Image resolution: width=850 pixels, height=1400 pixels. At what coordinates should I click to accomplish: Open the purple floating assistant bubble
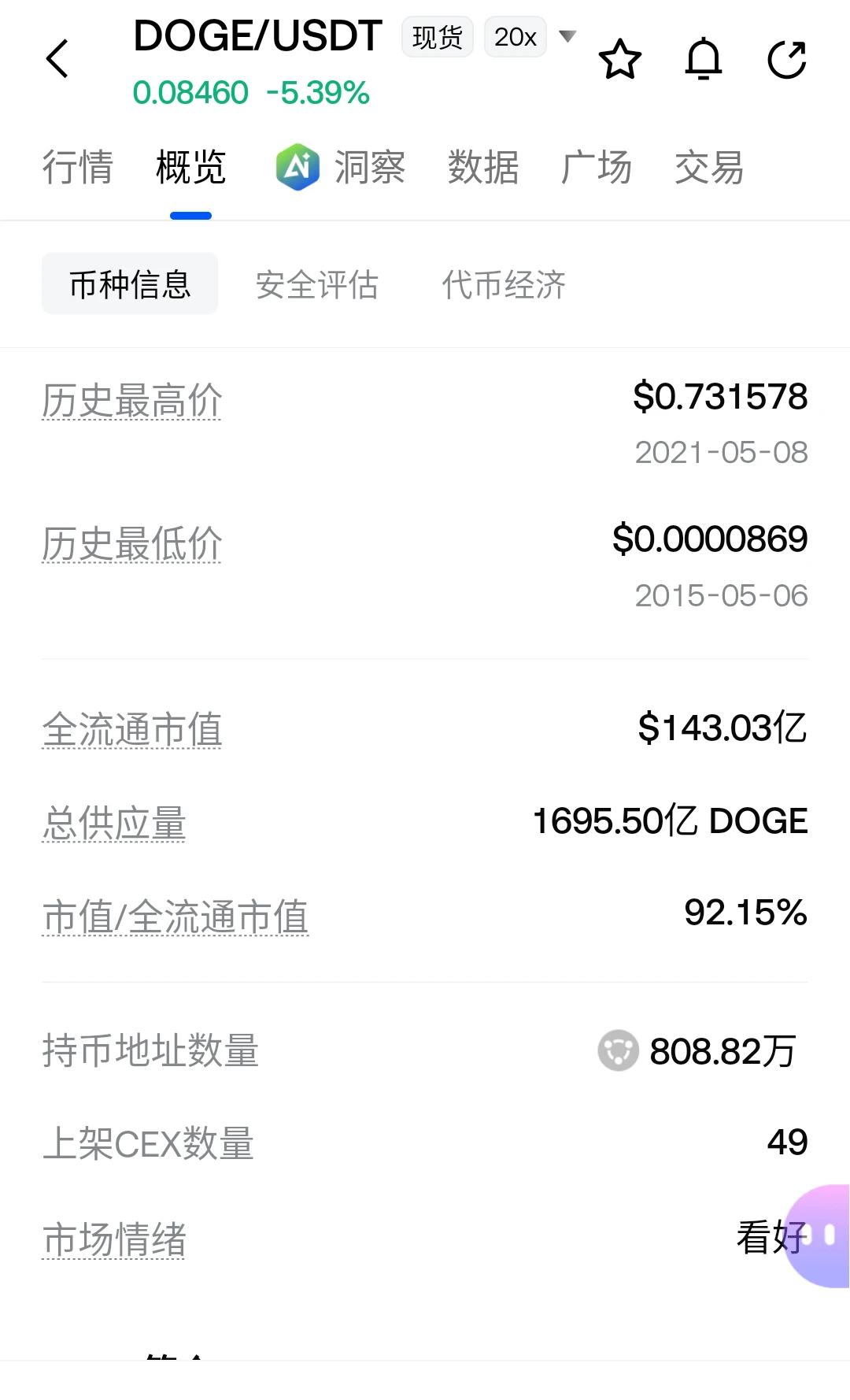coord(819,1236)
